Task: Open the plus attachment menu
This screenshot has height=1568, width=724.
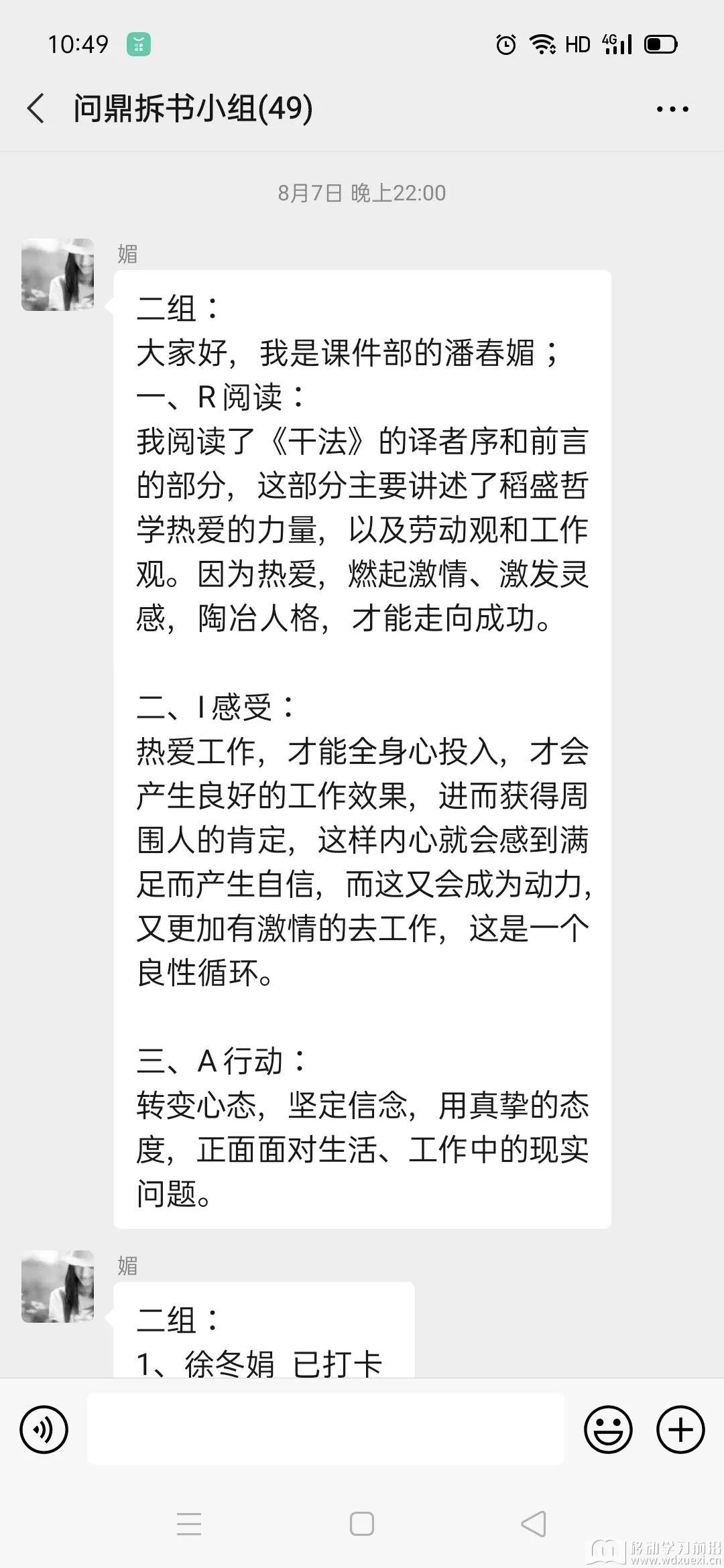Action: [680, 1429]
